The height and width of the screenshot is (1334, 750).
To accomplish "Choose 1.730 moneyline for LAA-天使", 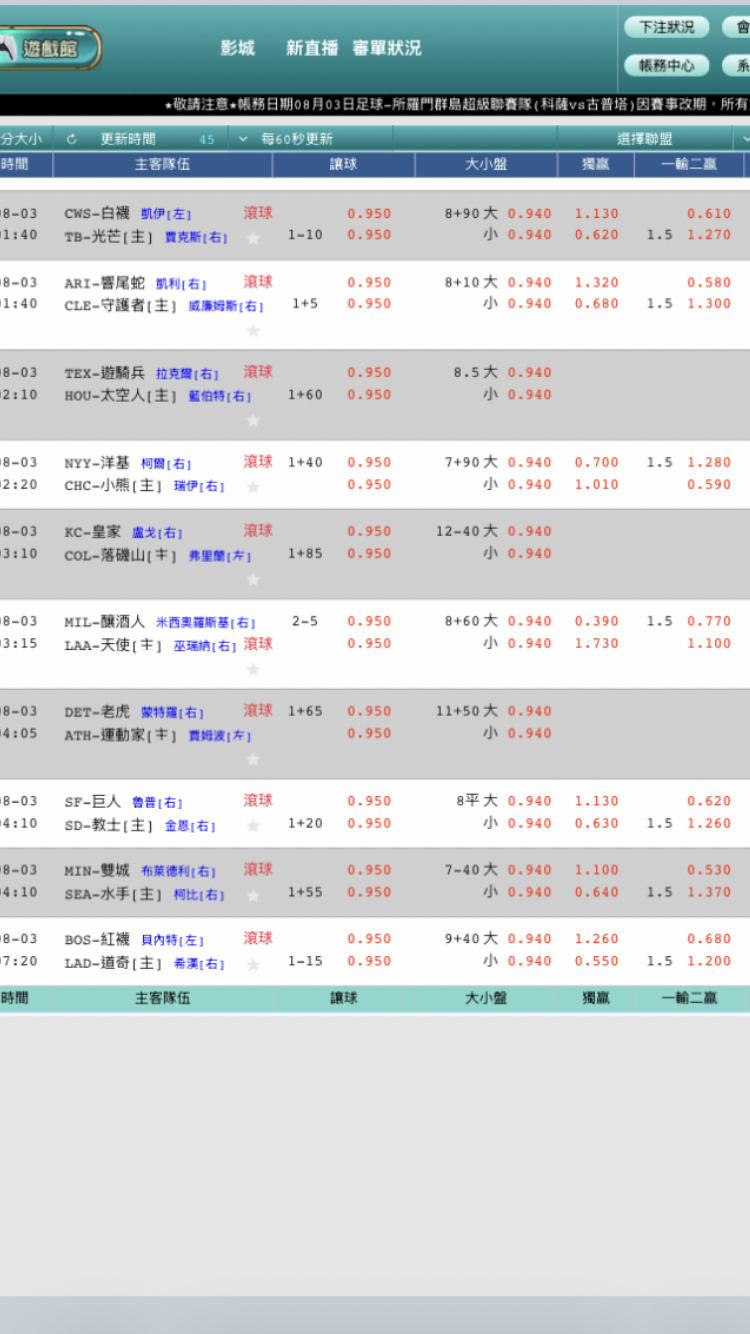I will click(x=597, y=644).
